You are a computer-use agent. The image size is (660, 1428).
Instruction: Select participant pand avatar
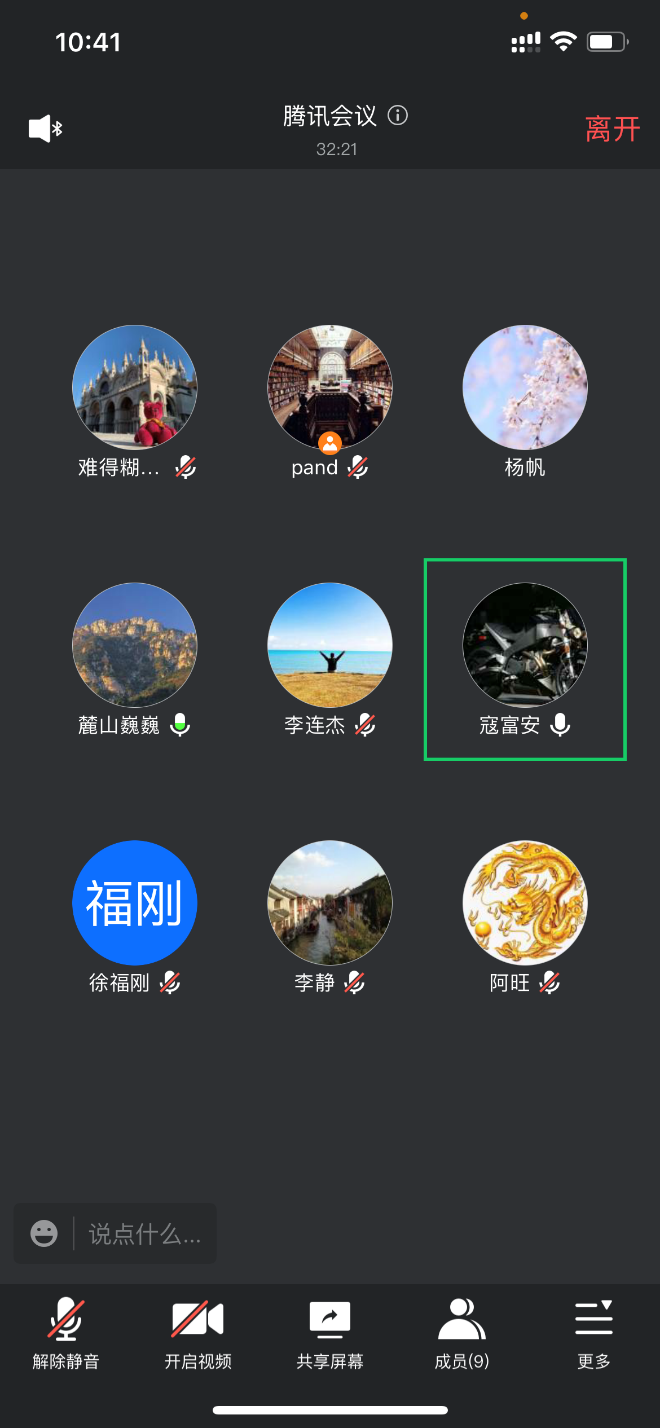point(330,387)
